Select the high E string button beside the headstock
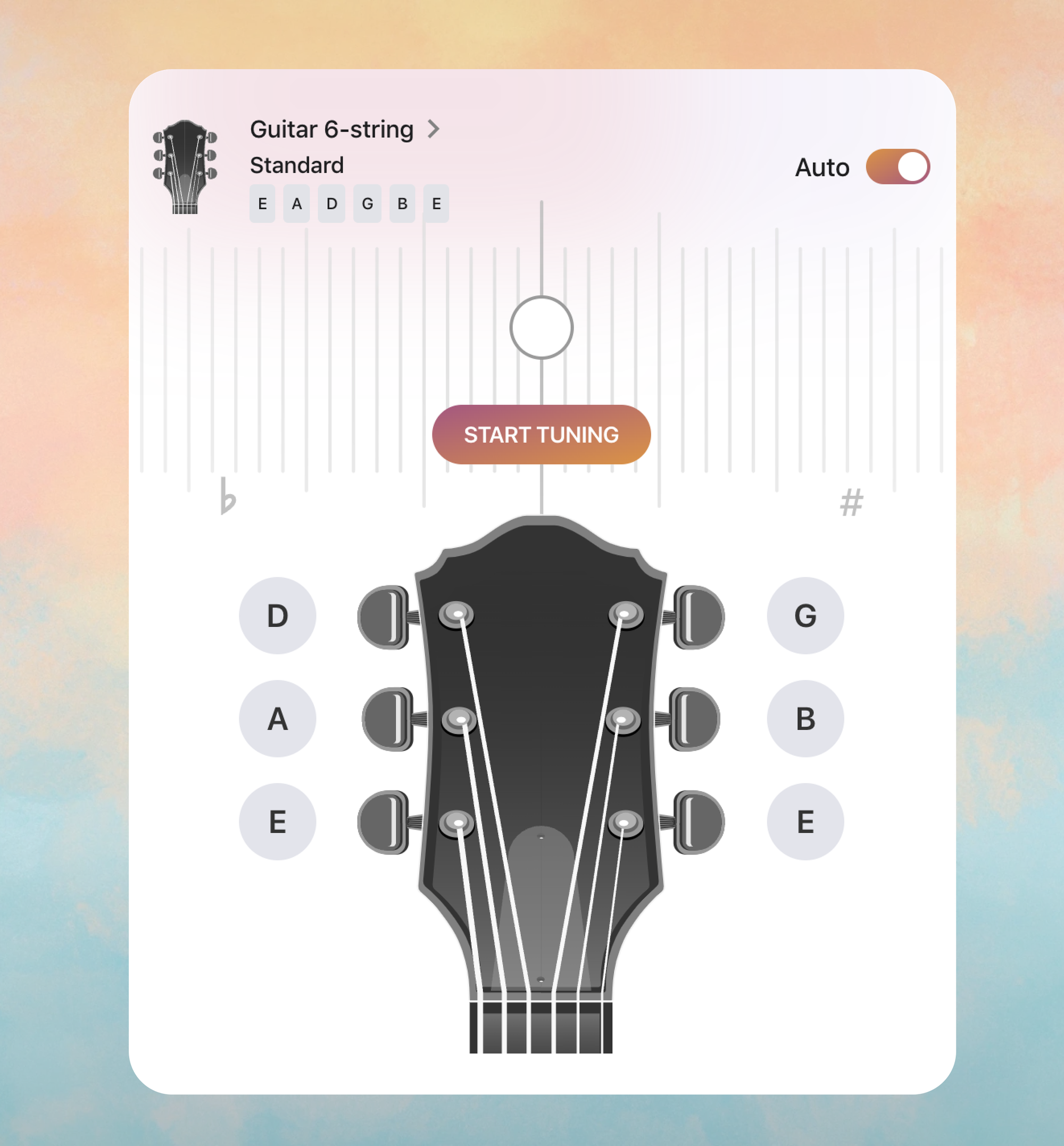The height and width of the screenshot is (1146, 1064). pyautogui.click(x=805, y=822)
